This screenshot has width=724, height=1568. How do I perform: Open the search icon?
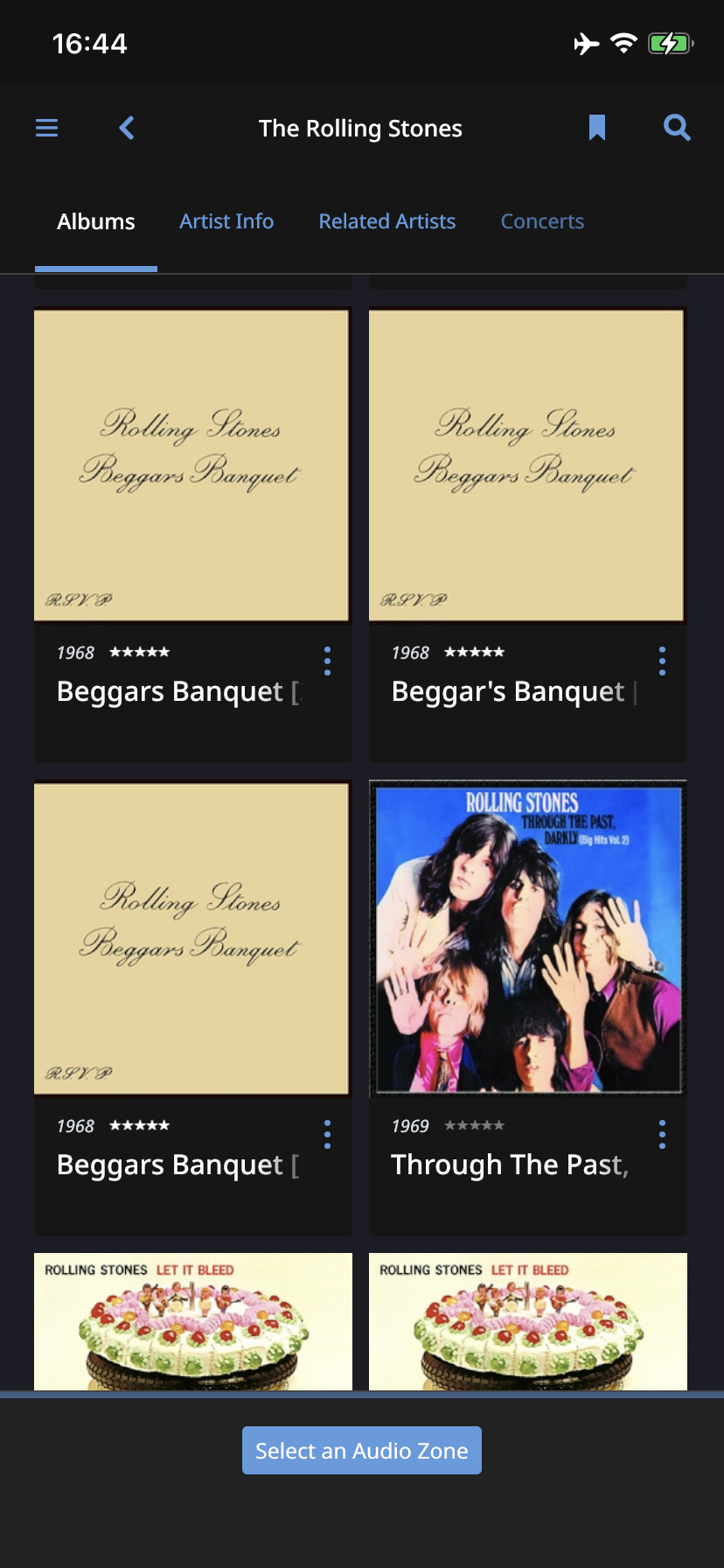coord(677,128)
